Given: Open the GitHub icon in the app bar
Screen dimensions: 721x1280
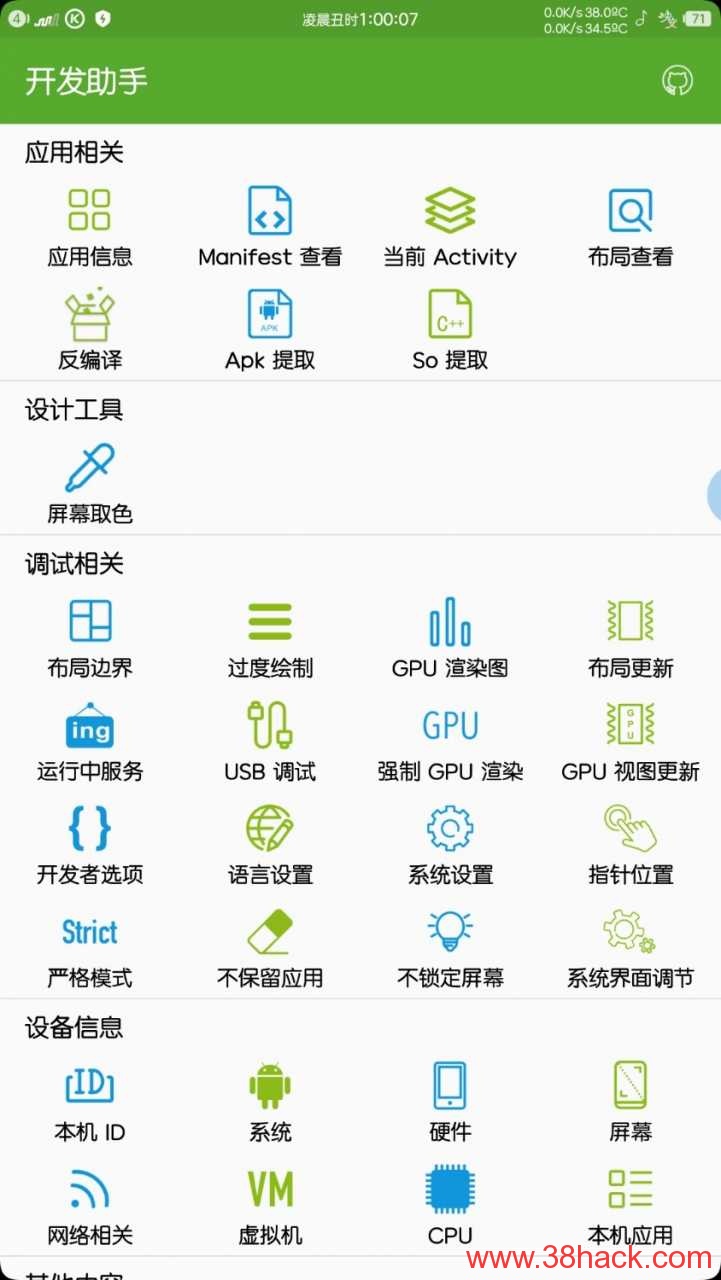Looking at the screenshot, I should pyautogui.click(x=677, y=81).
